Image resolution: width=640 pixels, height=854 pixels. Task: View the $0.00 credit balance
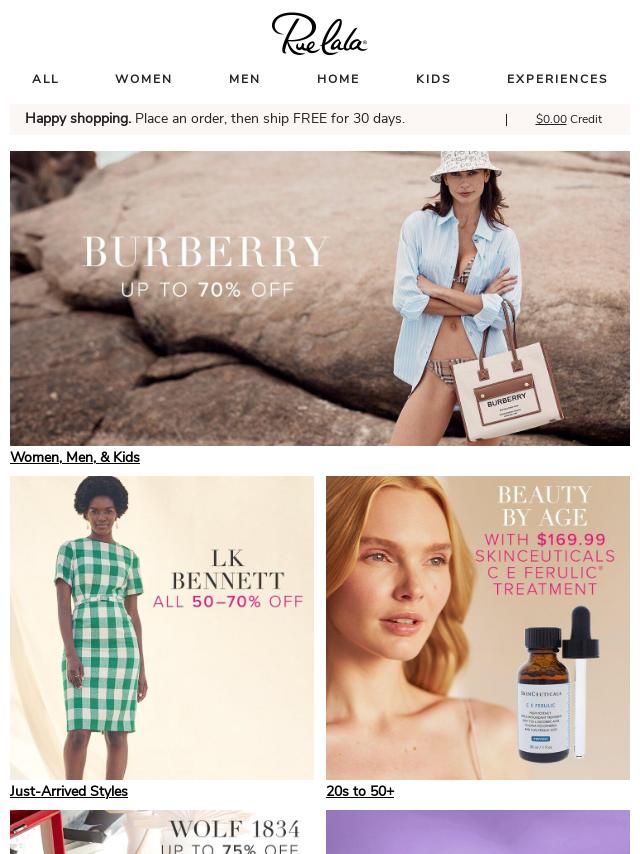click(551, 119)
